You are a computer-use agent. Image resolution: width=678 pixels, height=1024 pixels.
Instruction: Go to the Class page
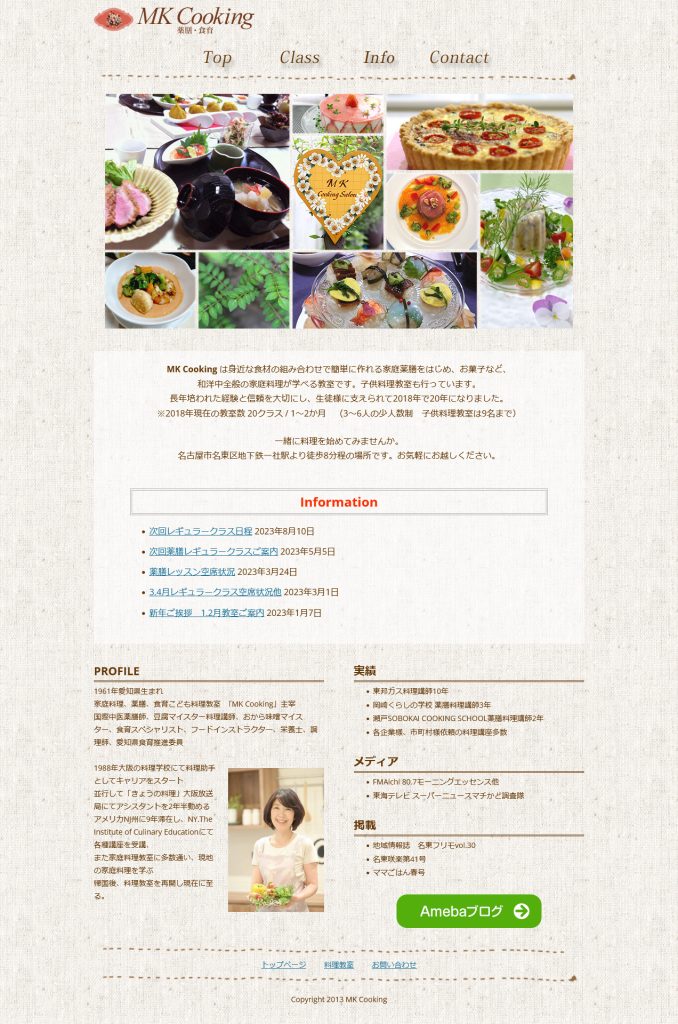click(299, 58)
